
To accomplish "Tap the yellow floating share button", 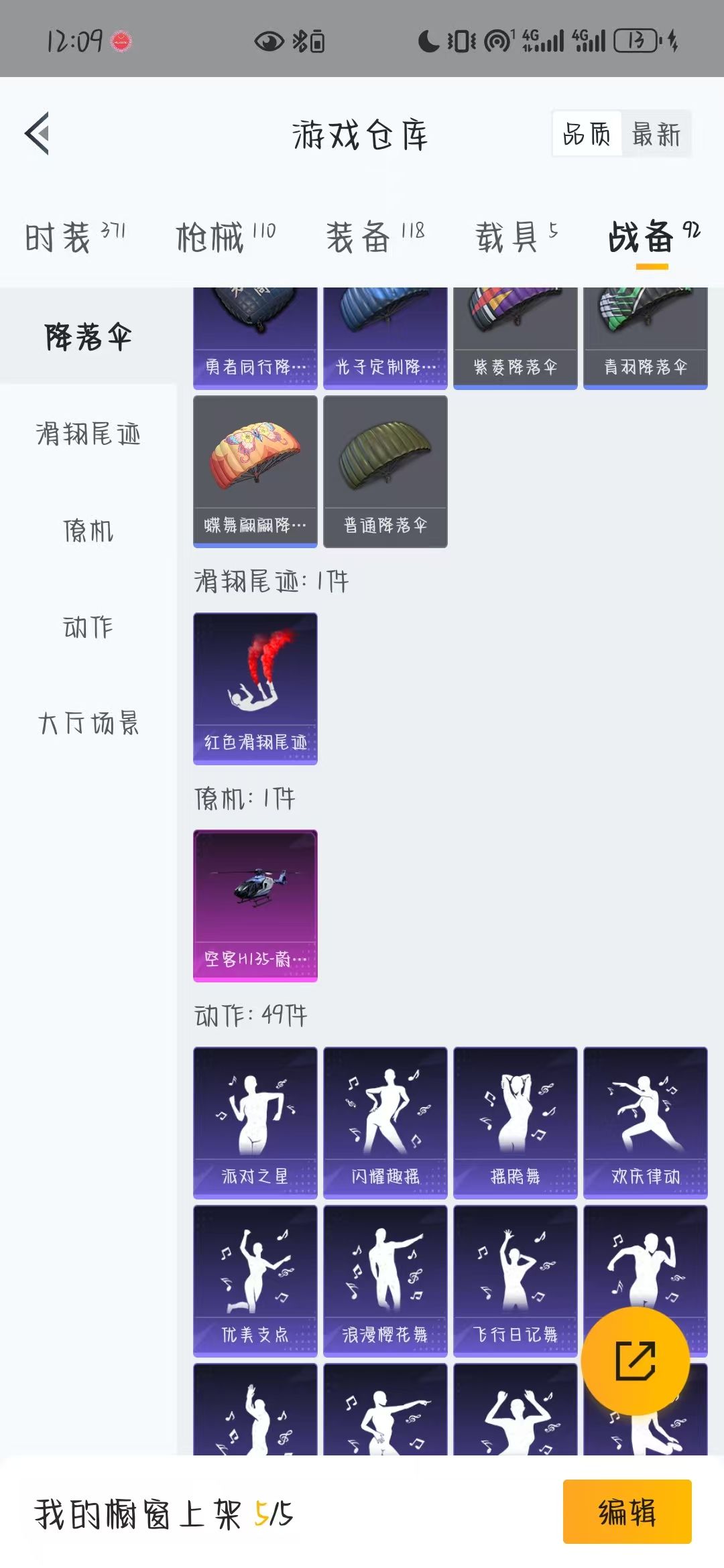I will pyautogui.click(x=635, y=1361).
